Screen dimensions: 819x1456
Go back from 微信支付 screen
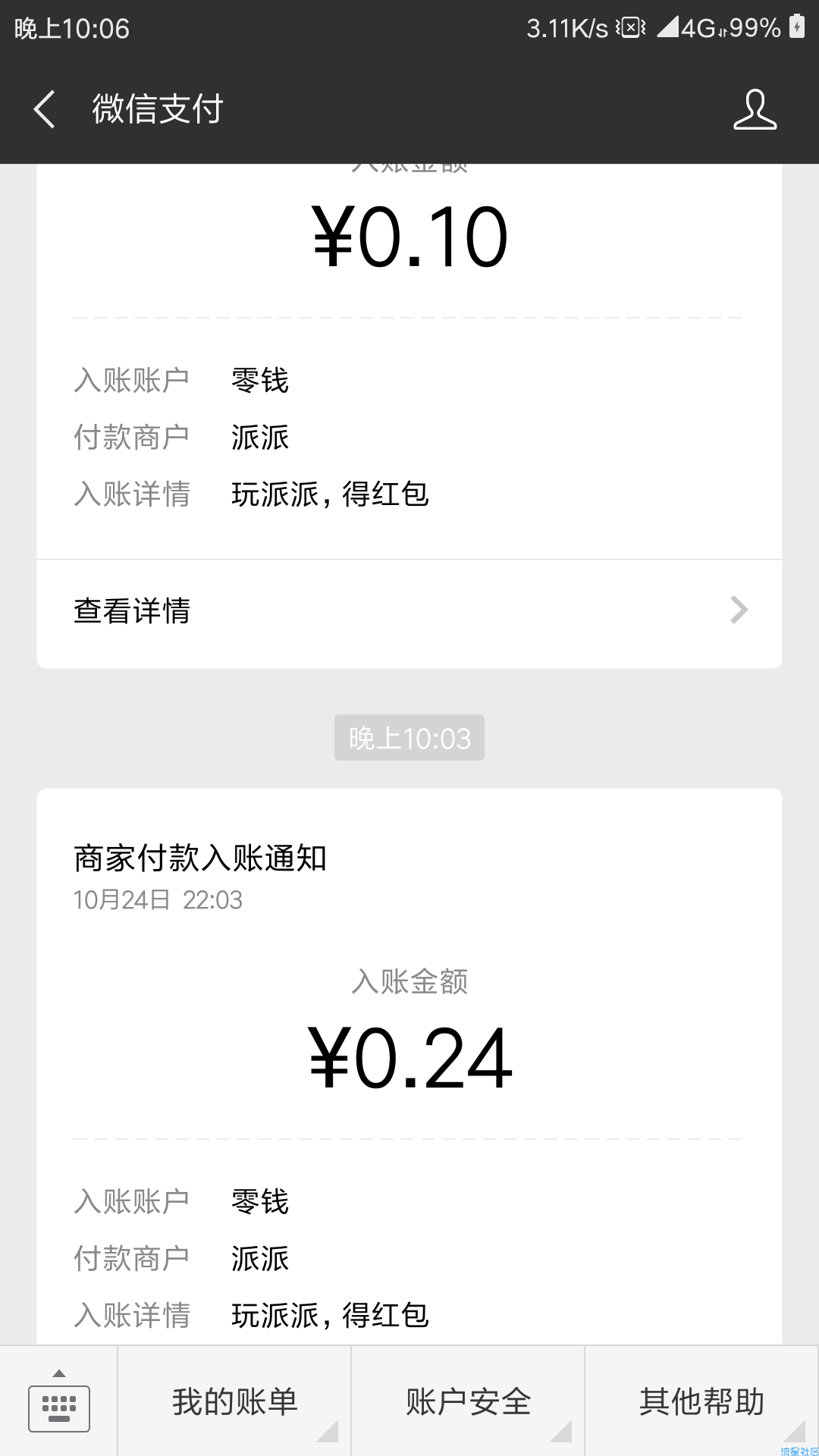click(45, 109)
